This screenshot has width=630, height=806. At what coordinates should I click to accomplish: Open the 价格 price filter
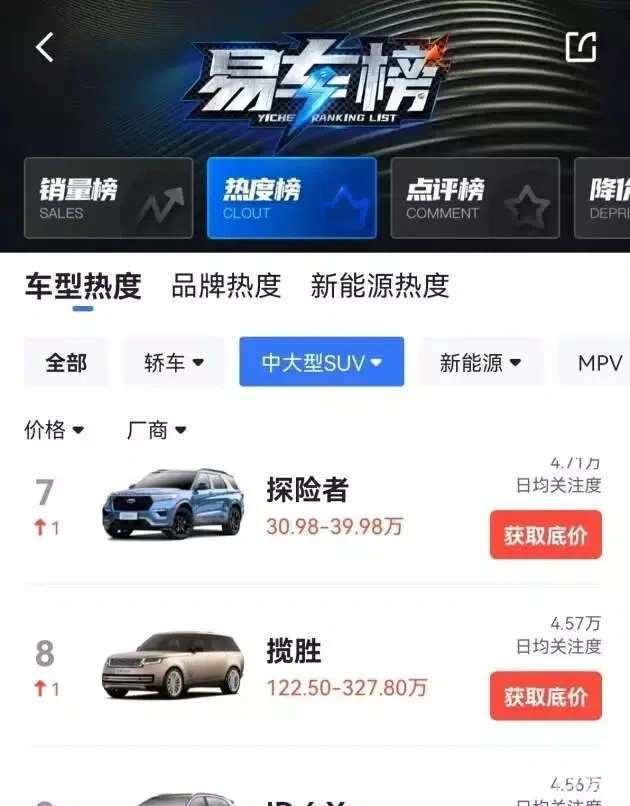pyautogui.click(x=54, y=430)
